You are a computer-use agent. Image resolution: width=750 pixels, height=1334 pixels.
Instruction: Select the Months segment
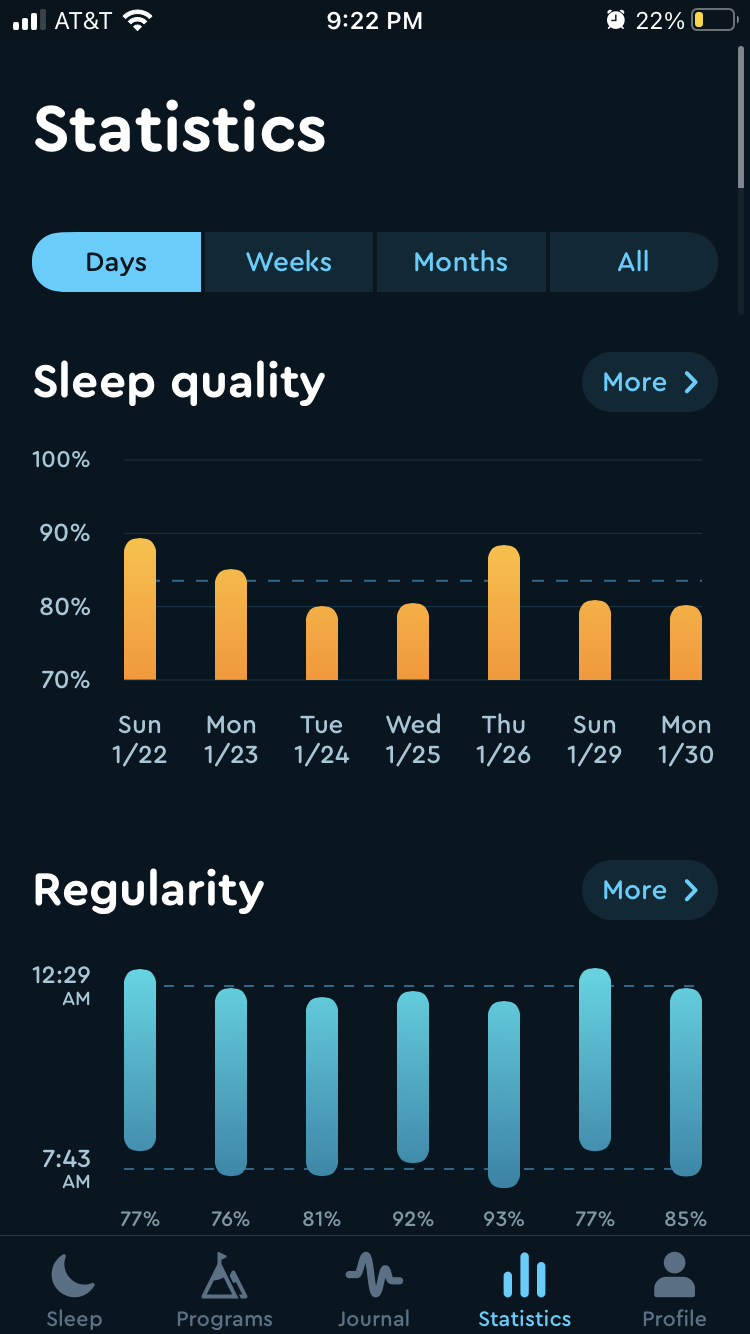pyautogui.click(x=461, y=262)
